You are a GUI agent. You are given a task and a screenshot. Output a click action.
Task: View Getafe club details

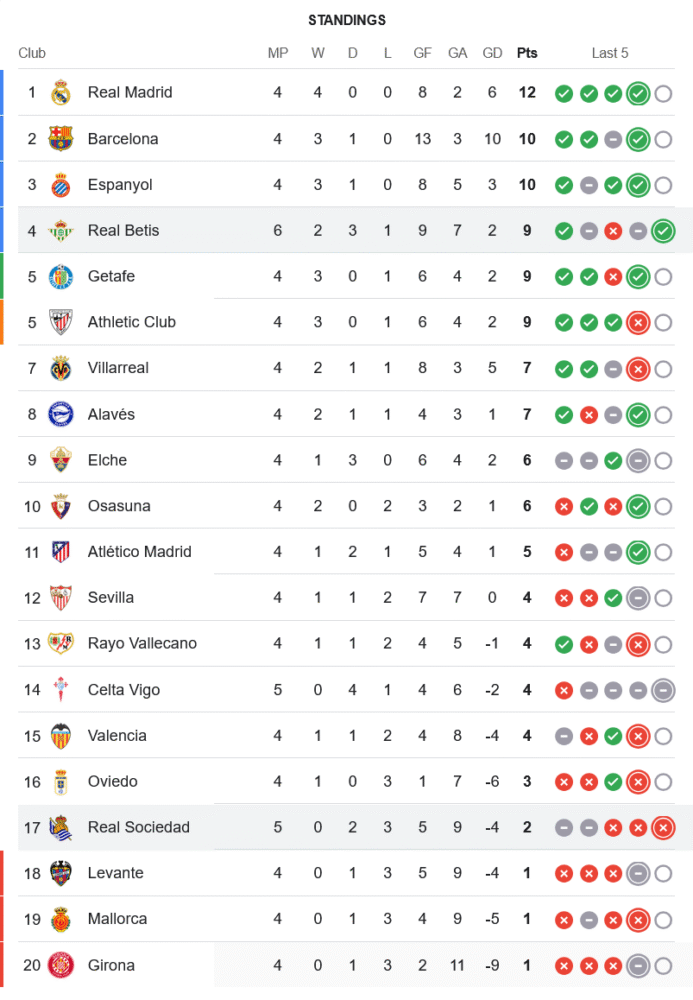coord(111,277)
